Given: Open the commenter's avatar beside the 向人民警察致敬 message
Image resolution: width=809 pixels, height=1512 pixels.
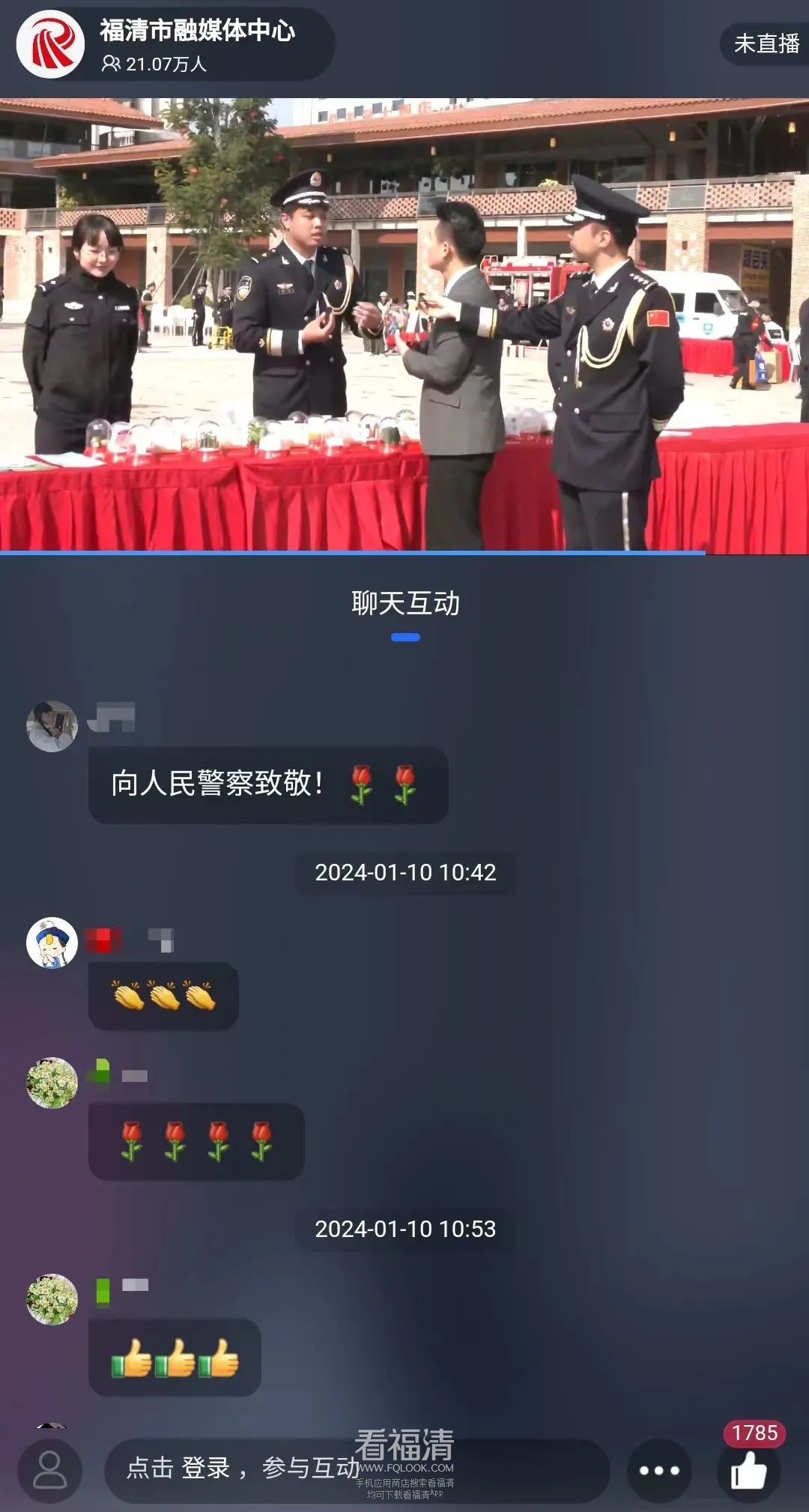Looking at the screenshot, I should (52, 726).
